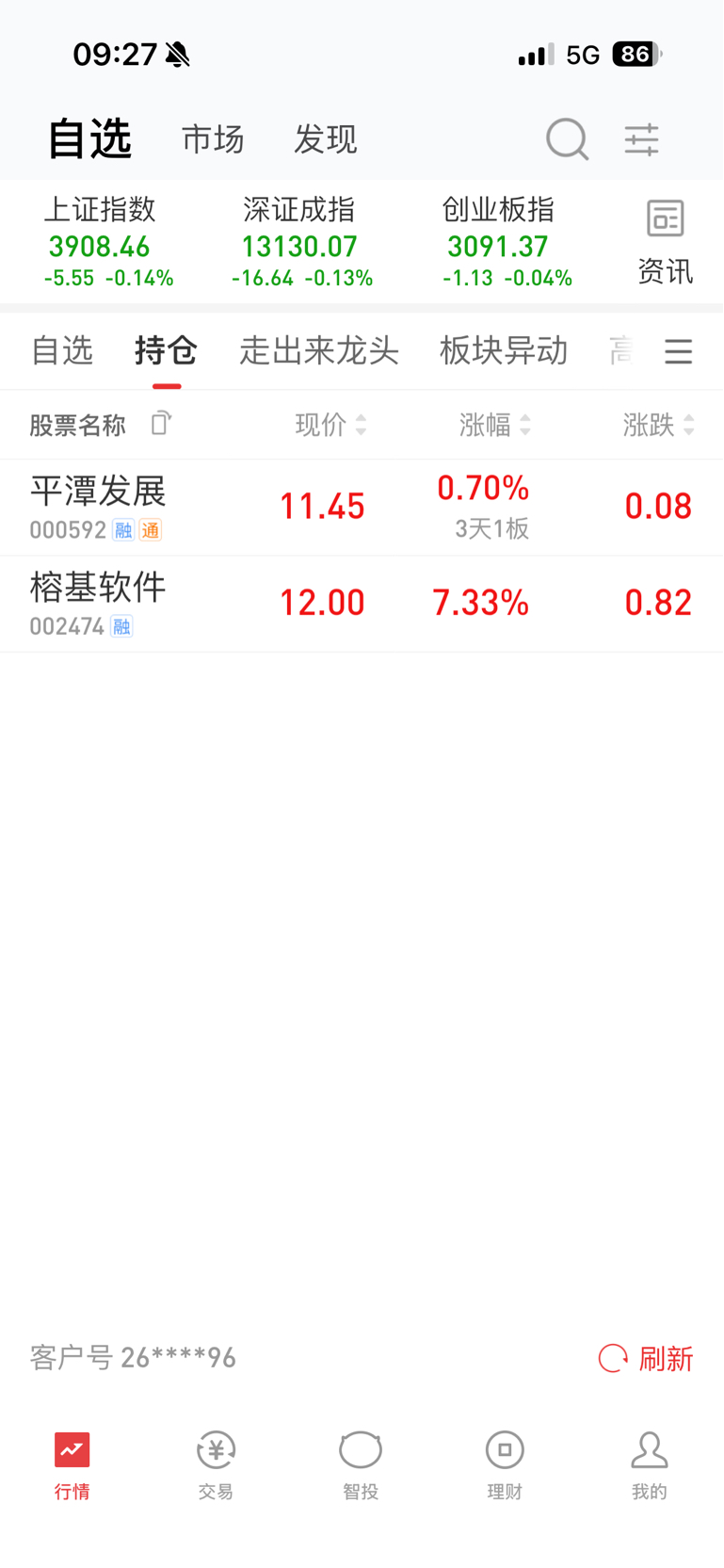This screenshot has height=1568, width=724.
Task: Select the 走出来龙头 group tab
Action: [319, 350]
